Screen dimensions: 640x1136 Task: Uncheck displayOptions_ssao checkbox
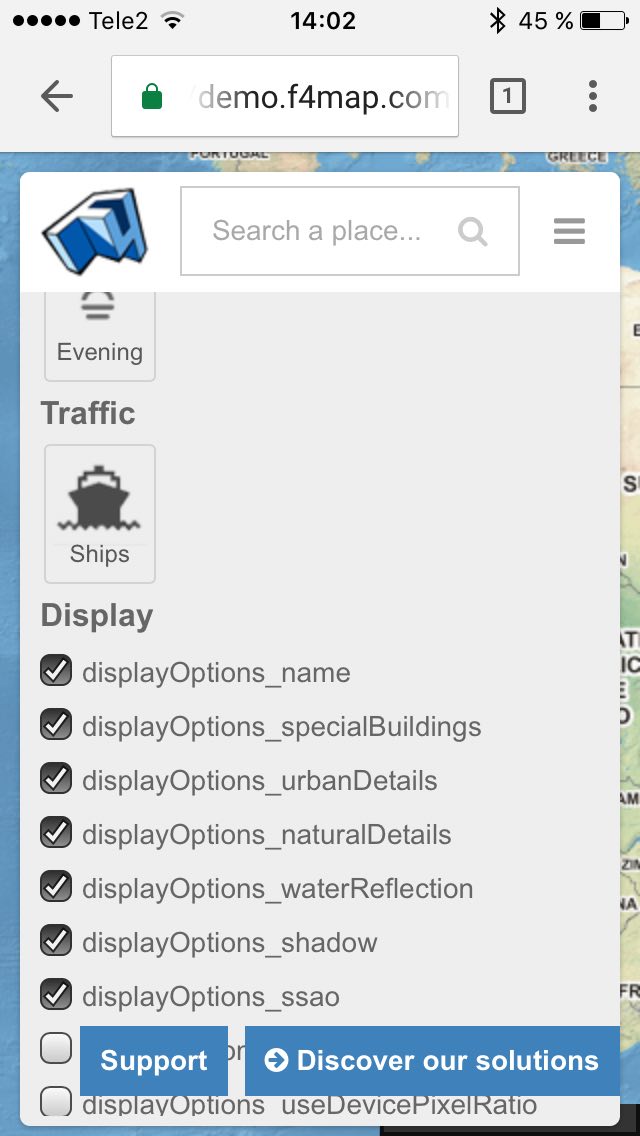(56, 995)
